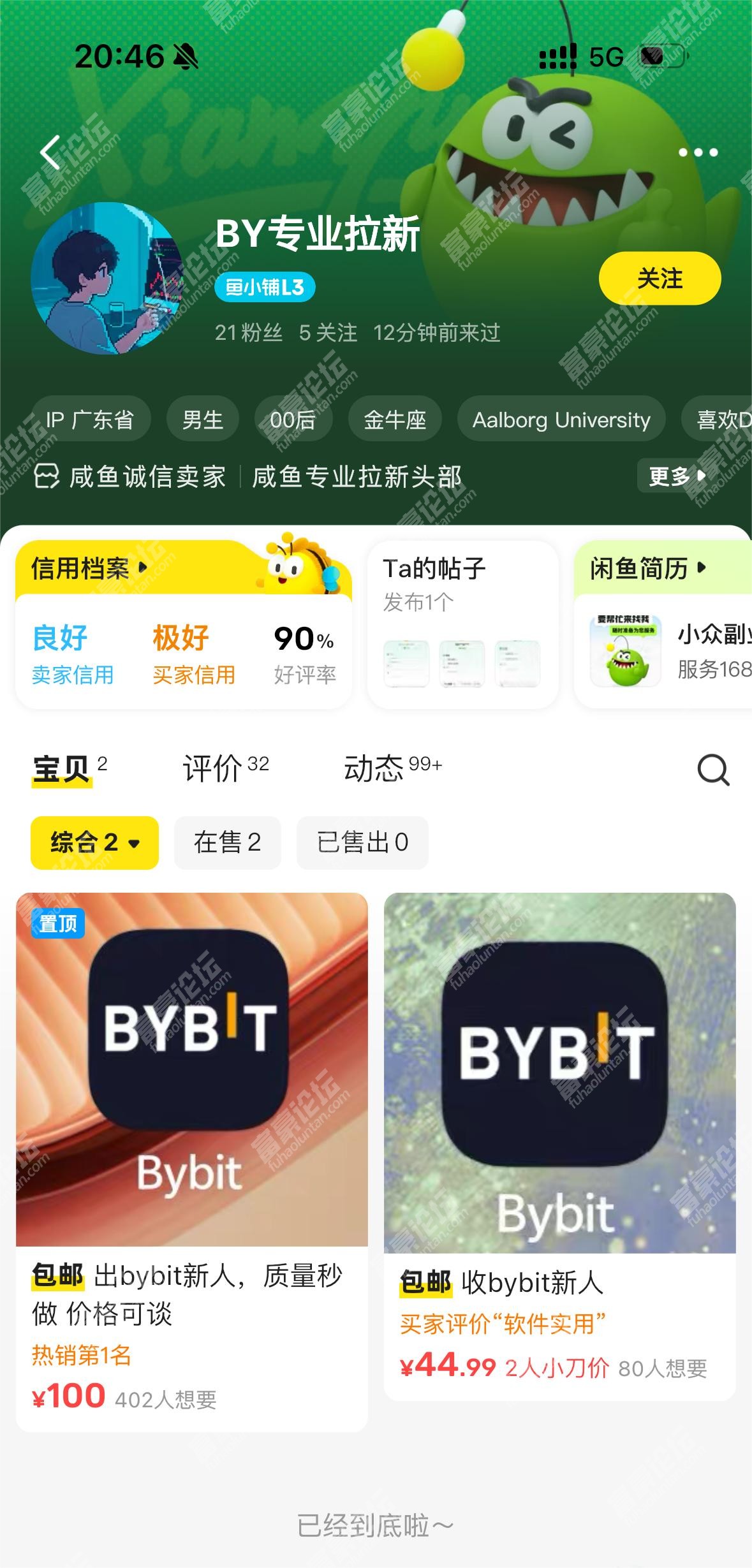Expand seller info via 更多
The width and height of the screenshot is (752, 1568).
676,476
